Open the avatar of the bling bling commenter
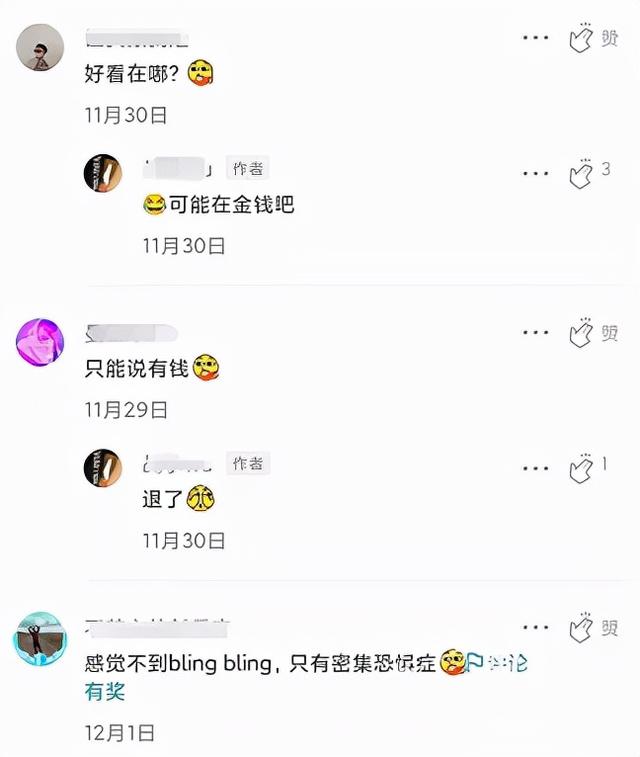Image resolution: width=640 pixels, height=757 pixels. coord(40,637)
